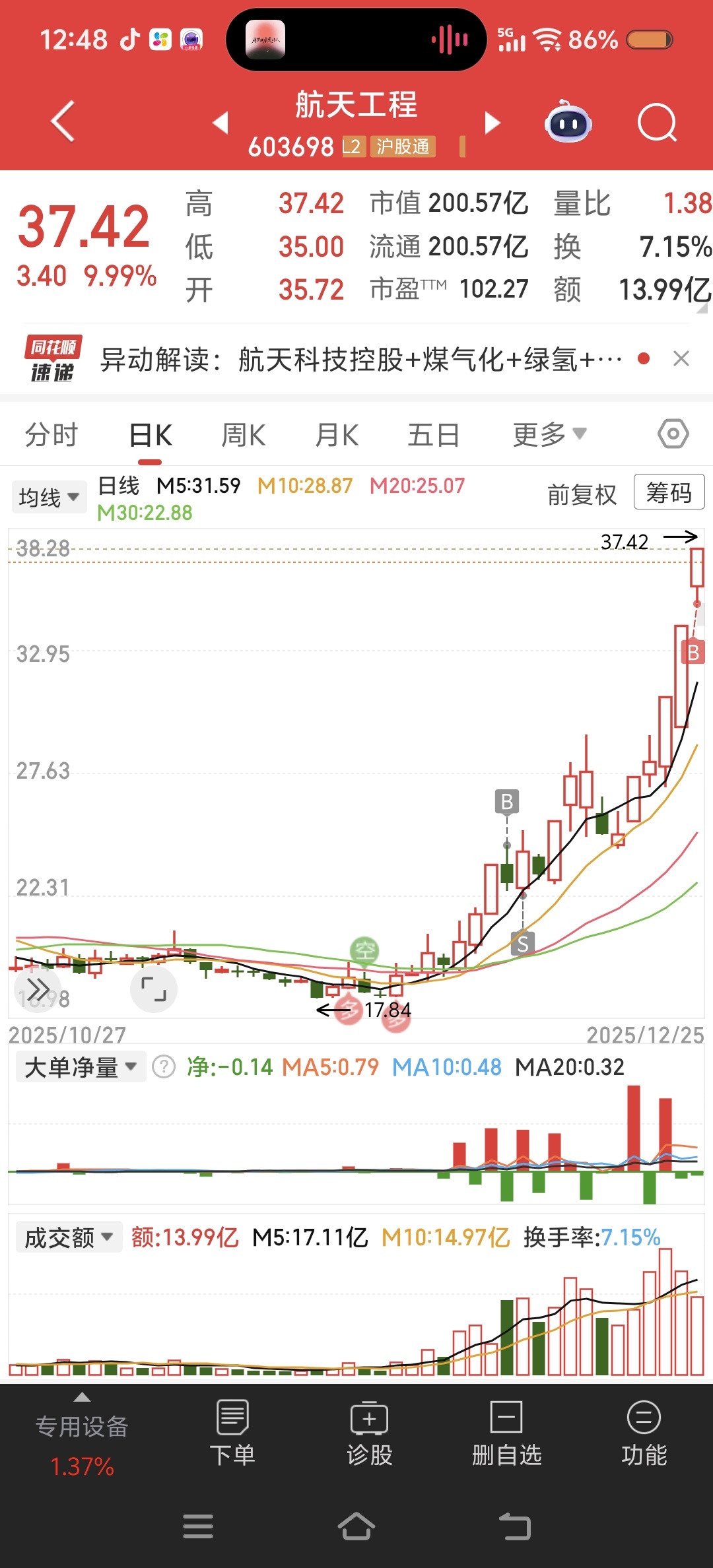This screenshot has width=713, height=1568.
Task: Open the 大单净量 indicator dropdown
Action: pyautogui.click(x=80, y=1067)
